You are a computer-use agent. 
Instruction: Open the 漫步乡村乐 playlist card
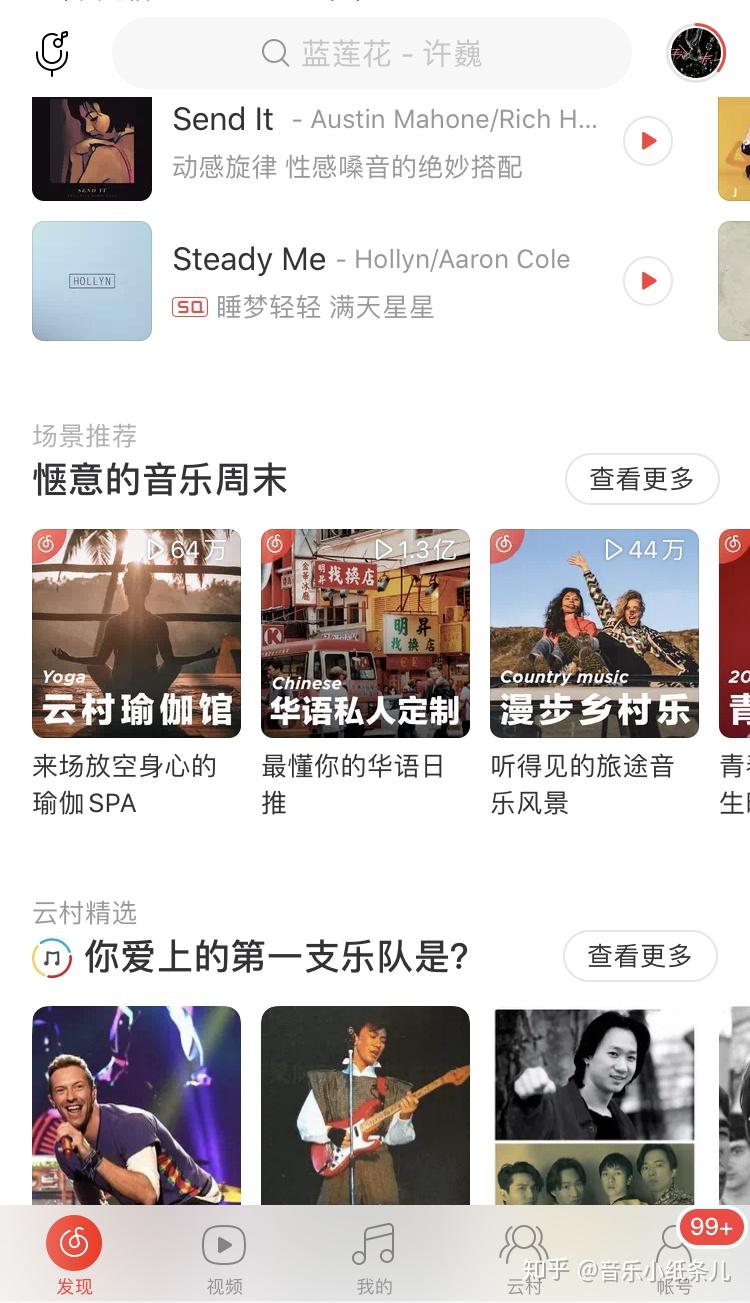pos(594,633)
